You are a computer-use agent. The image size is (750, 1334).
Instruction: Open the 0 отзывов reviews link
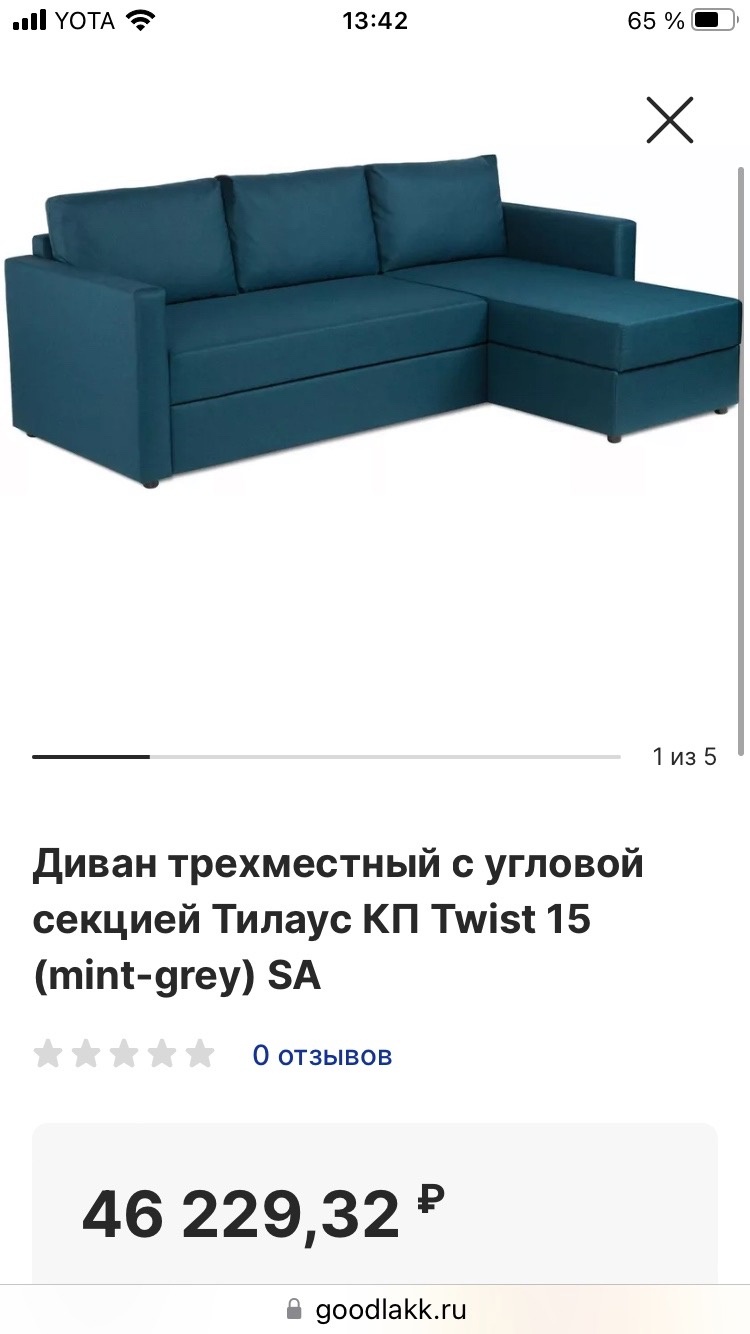click(322, 1055)
